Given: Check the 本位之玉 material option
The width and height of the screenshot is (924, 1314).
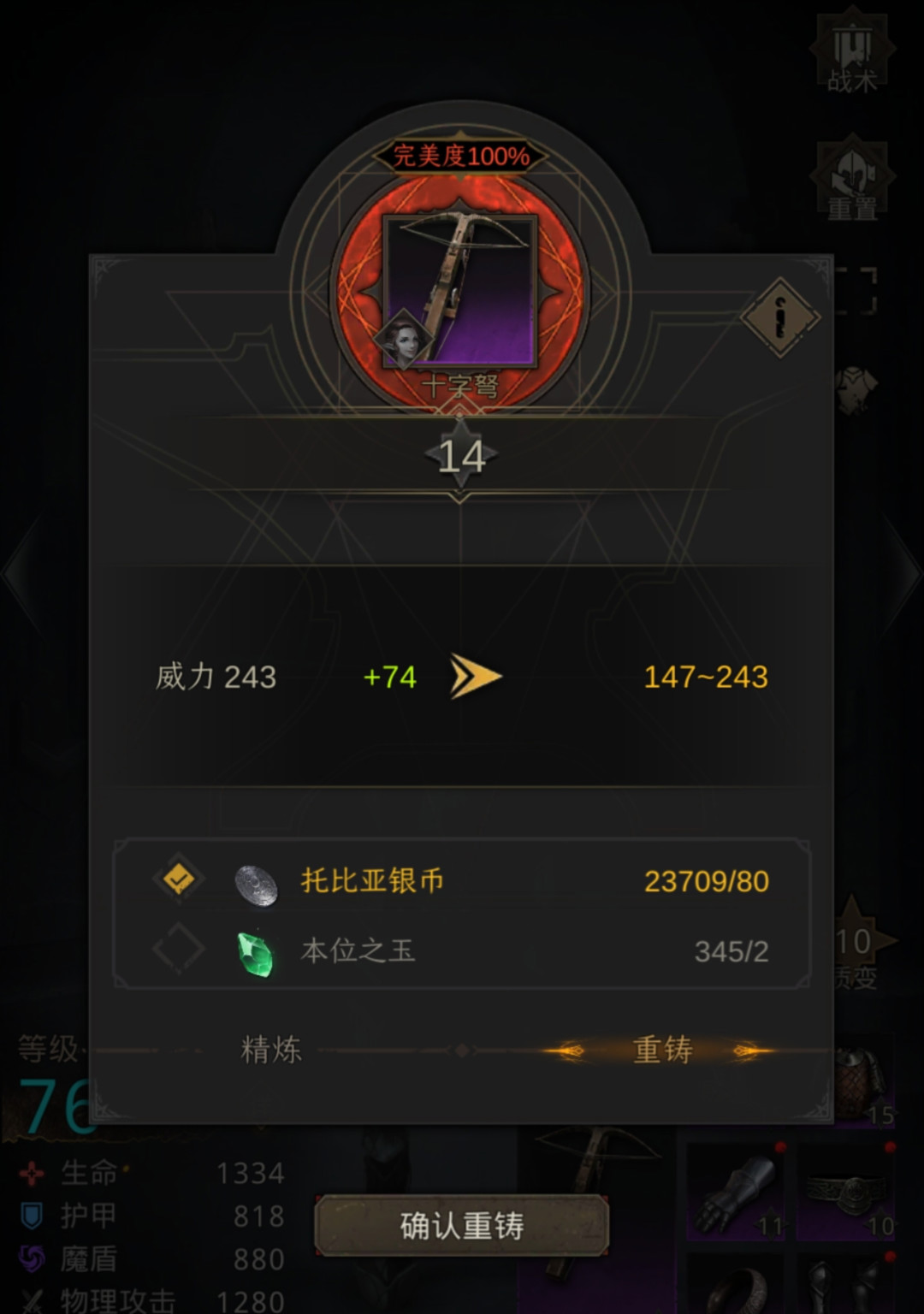Looking at the screenshot, I should [x=178, y=949].
